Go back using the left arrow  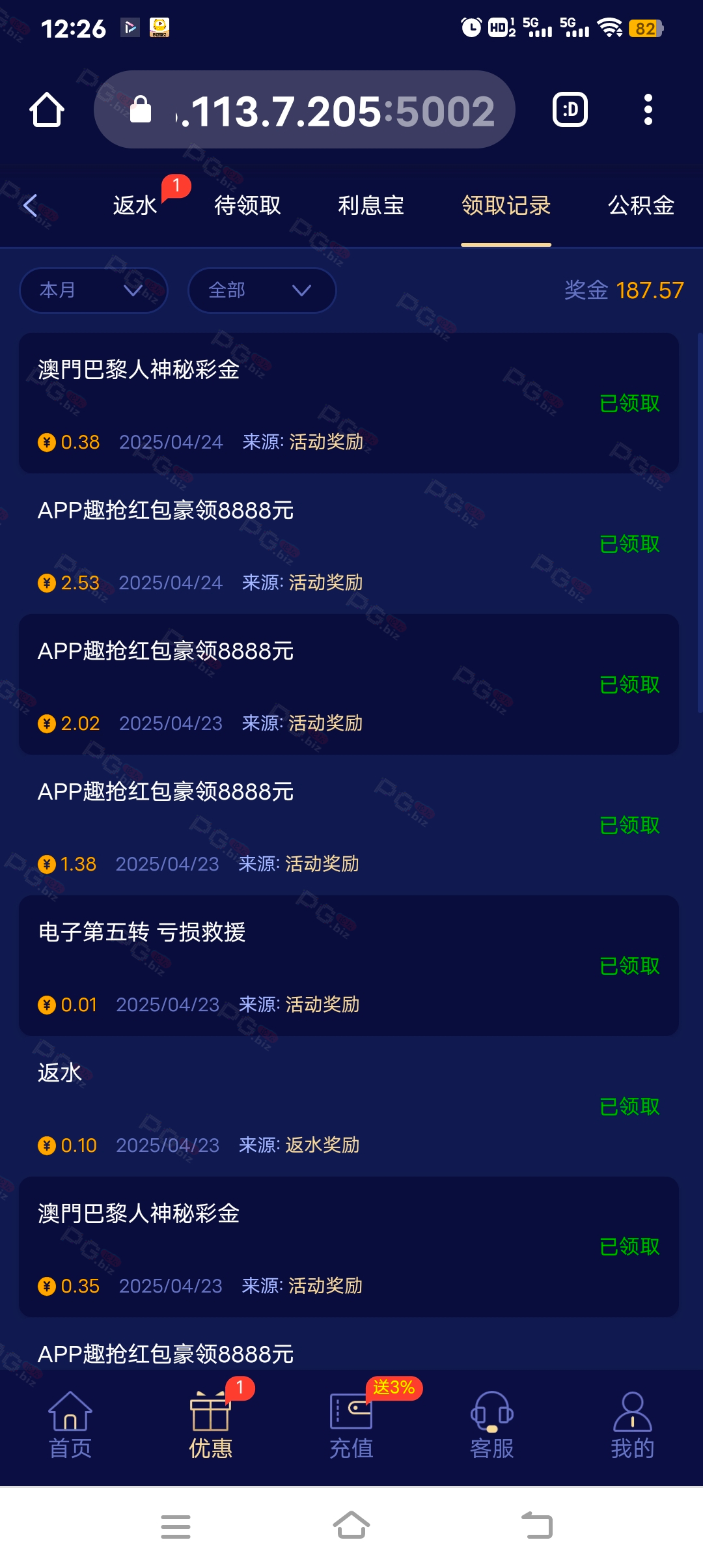point(30,205)
